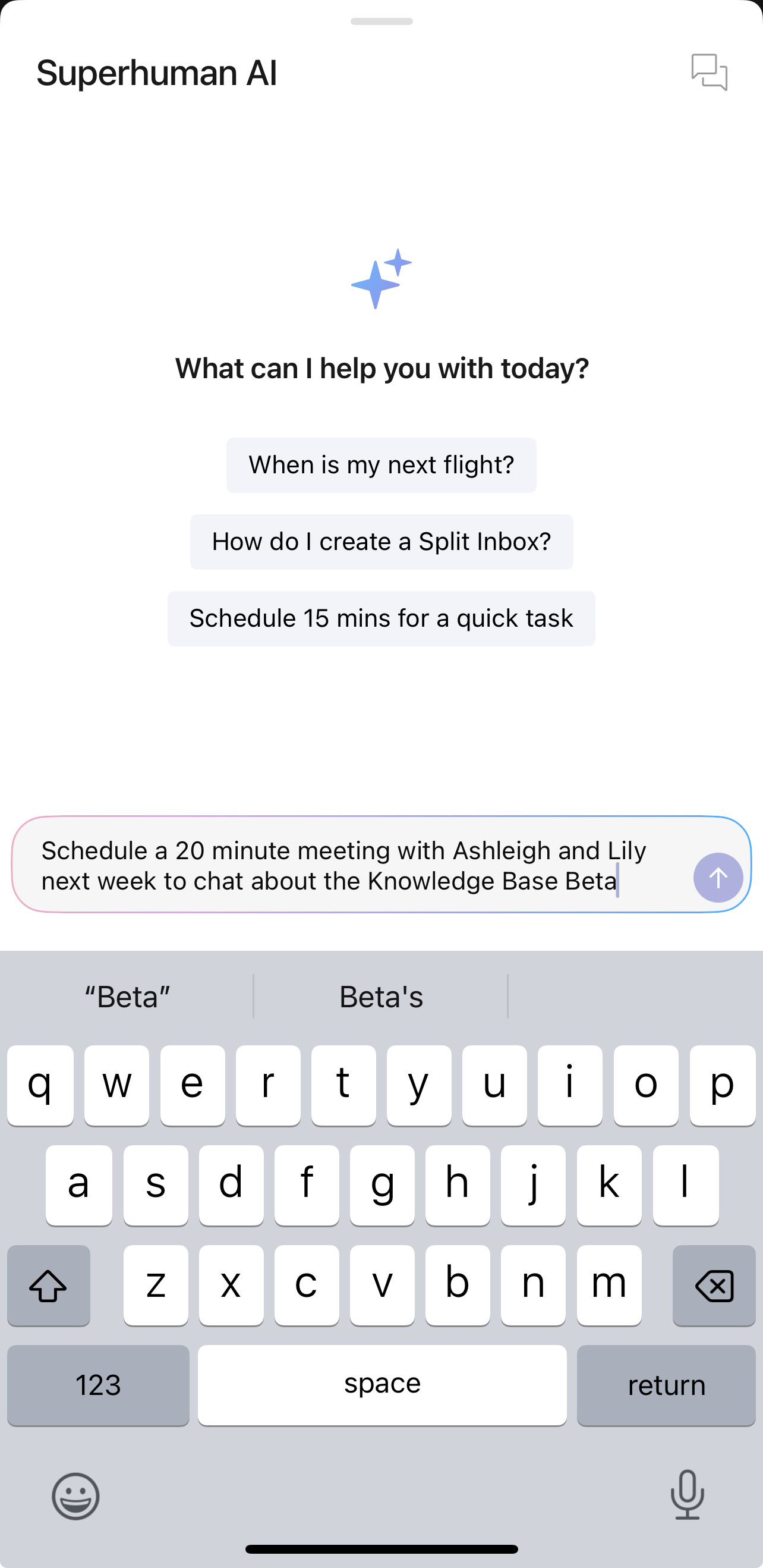Send the meeting request message
The image size is (763, 1568).
tap(717, 877)
